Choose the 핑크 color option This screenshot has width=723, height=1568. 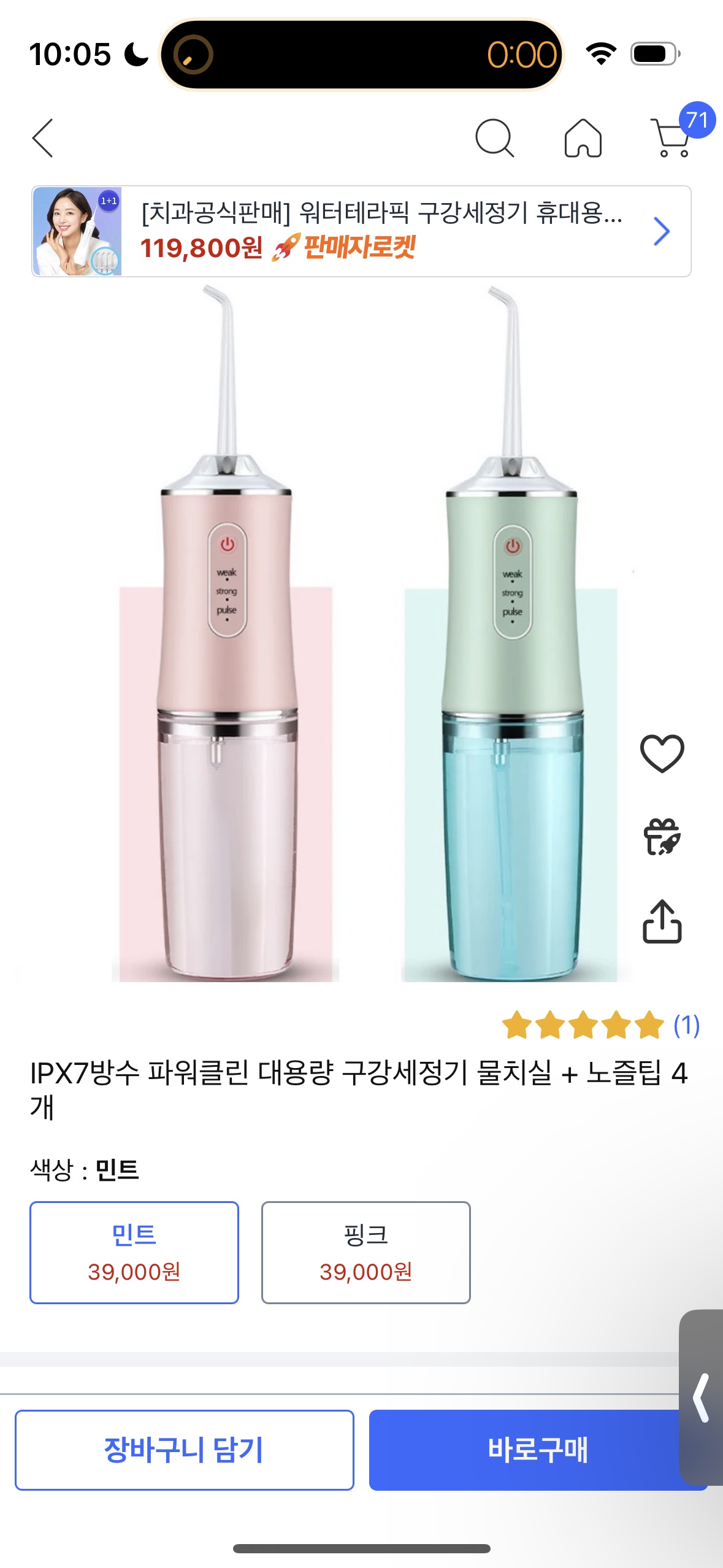[x=365, y=1252]
